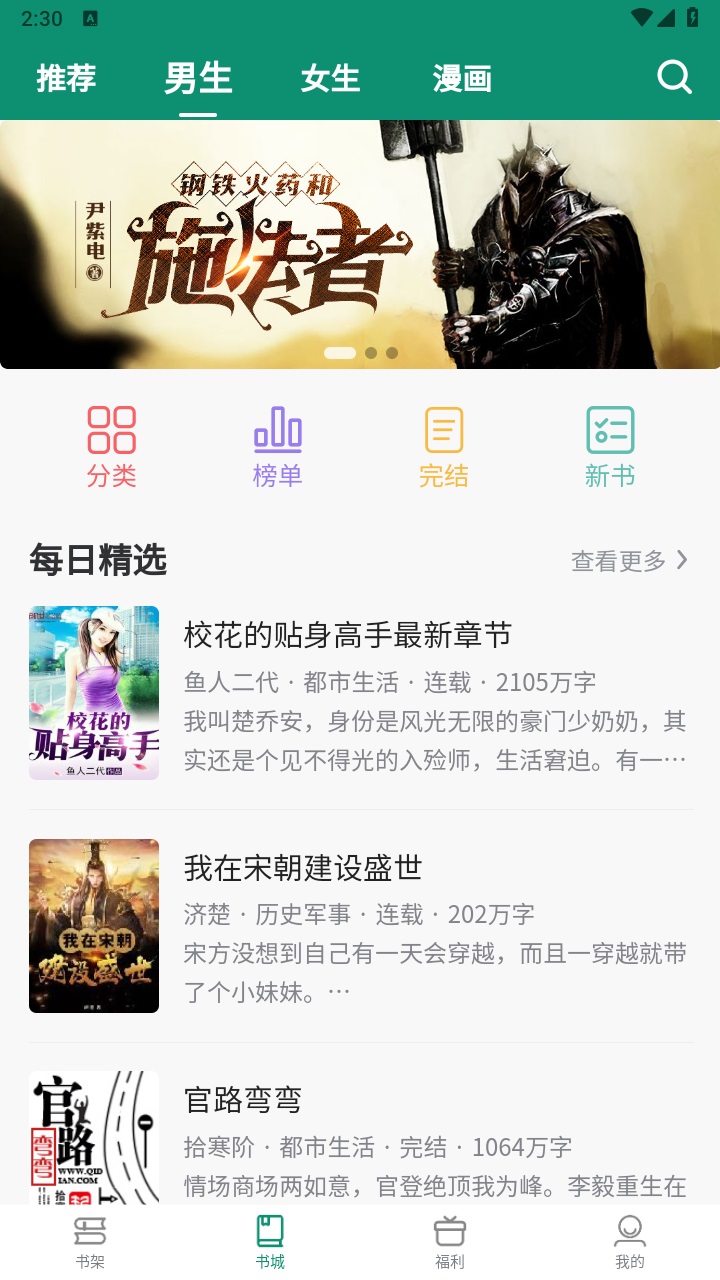720x1280 pixels.
Task: Switch to the 女生 tab
Action: (331, 78)
